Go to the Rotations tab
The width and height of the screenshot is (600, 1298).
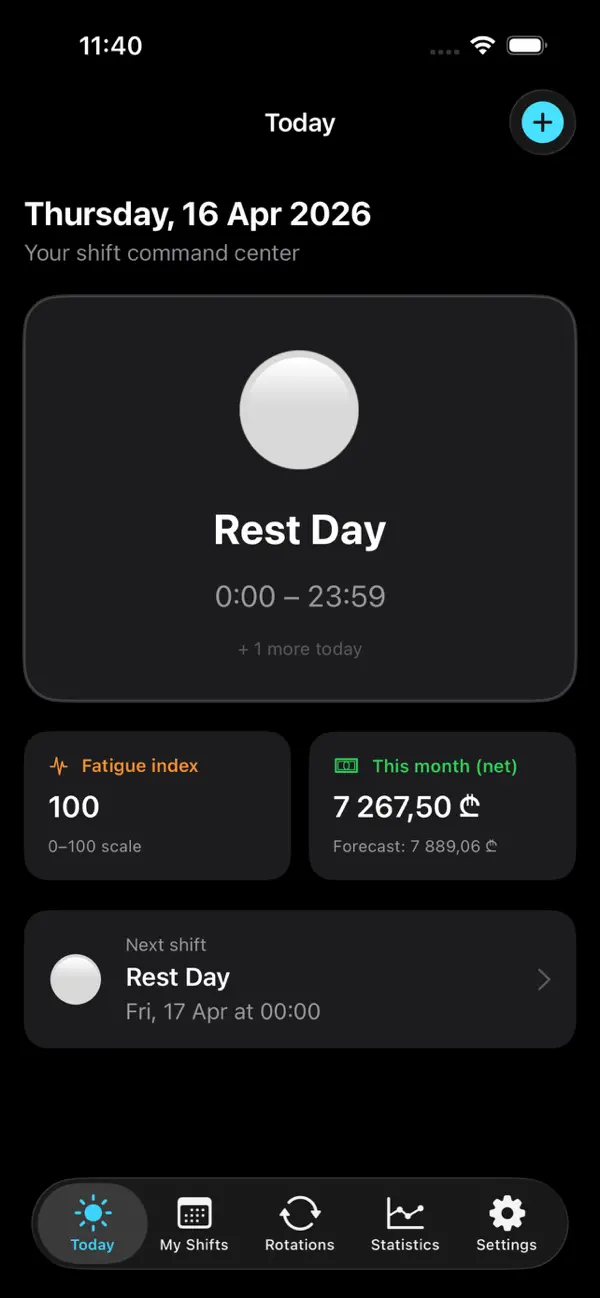[x=300, y=1224]
